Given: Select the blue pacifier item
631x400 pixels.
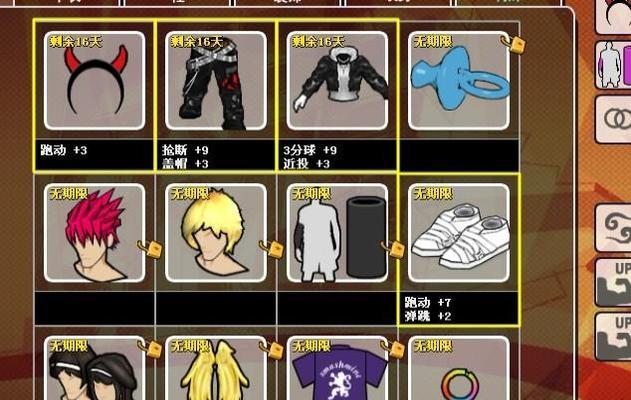Looking at the screenshot, I should 459,80.
